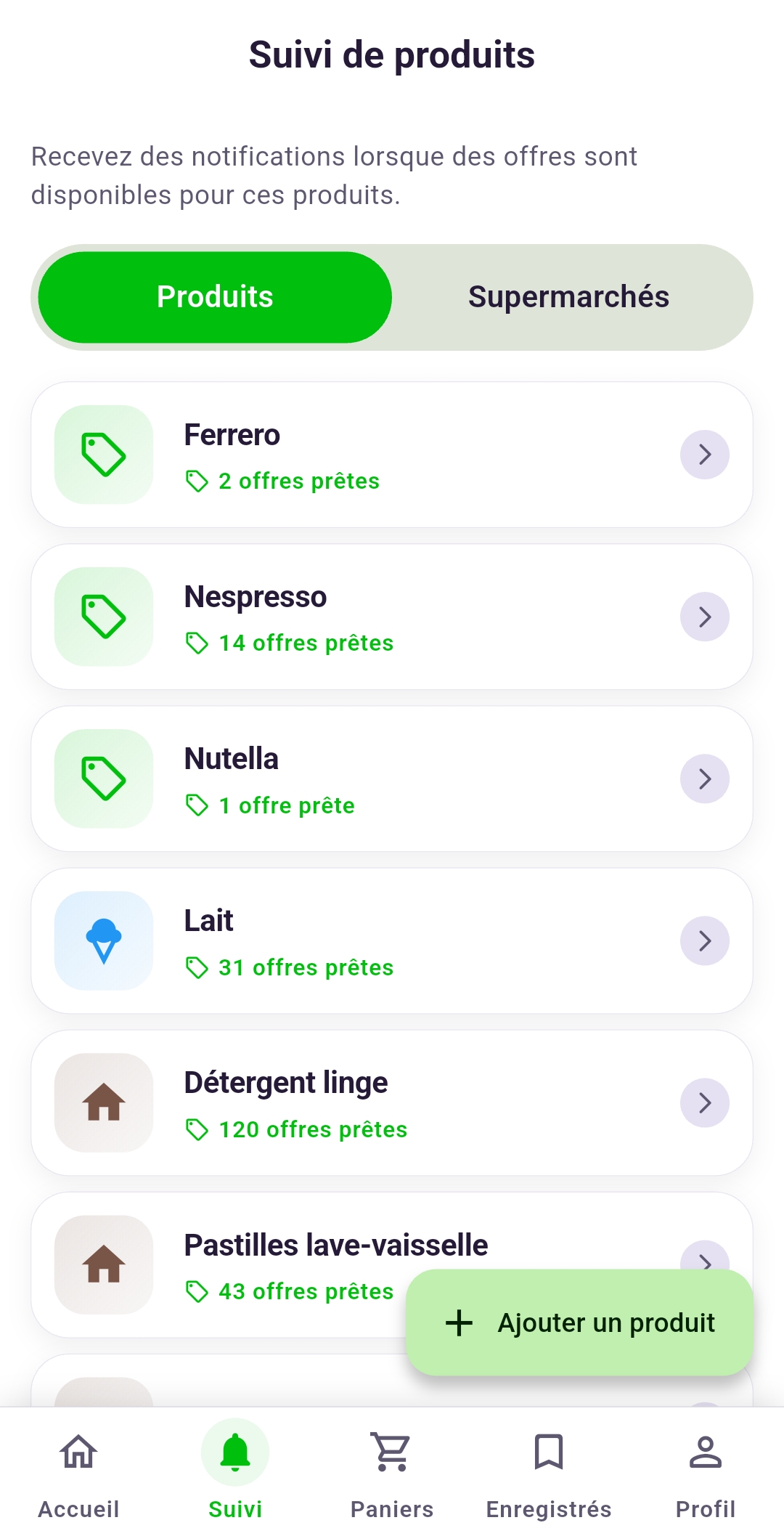
Task: Select the Ferrero product tag icon
Action: pyautogui.click(x=102, y=453)
